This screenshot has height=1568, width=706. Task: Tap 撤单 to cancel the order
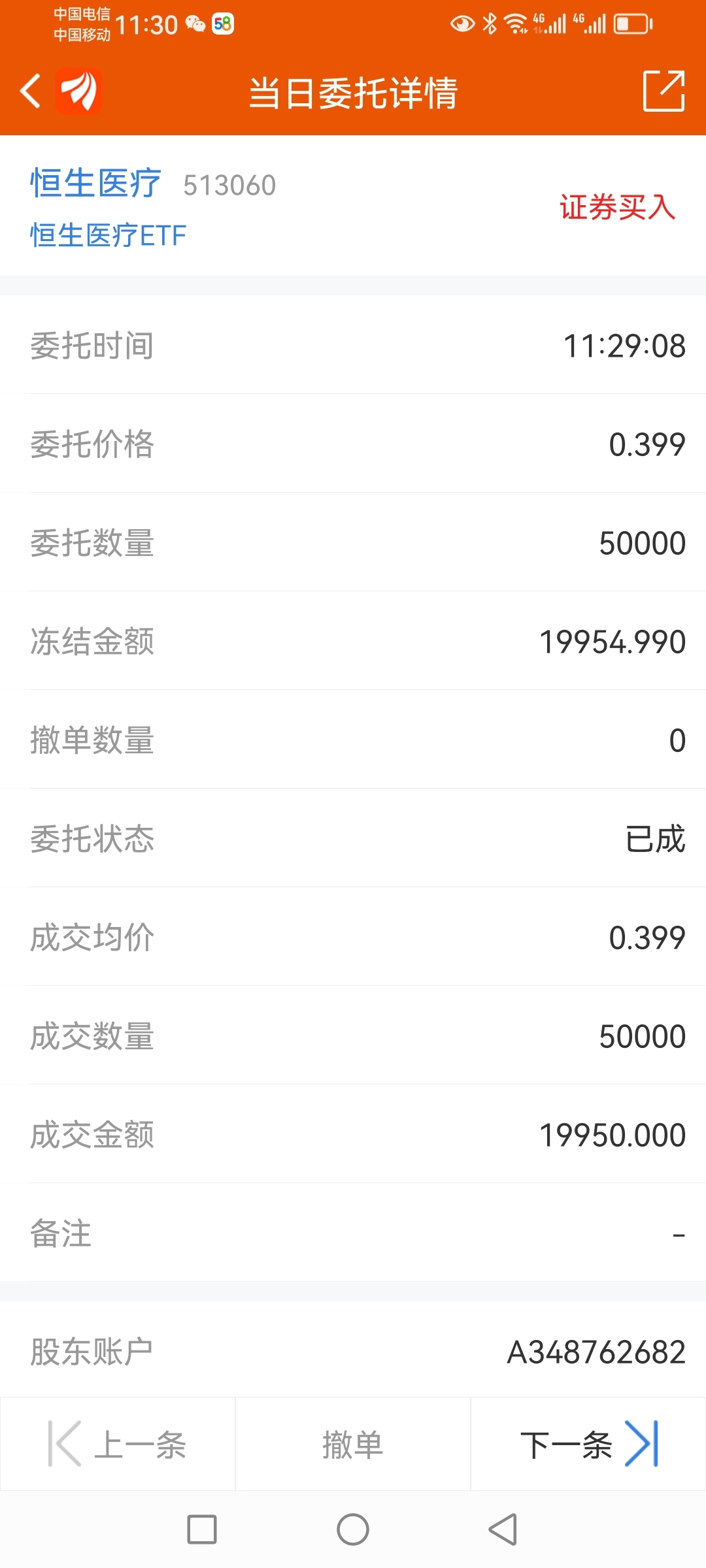pos(352,1446)
